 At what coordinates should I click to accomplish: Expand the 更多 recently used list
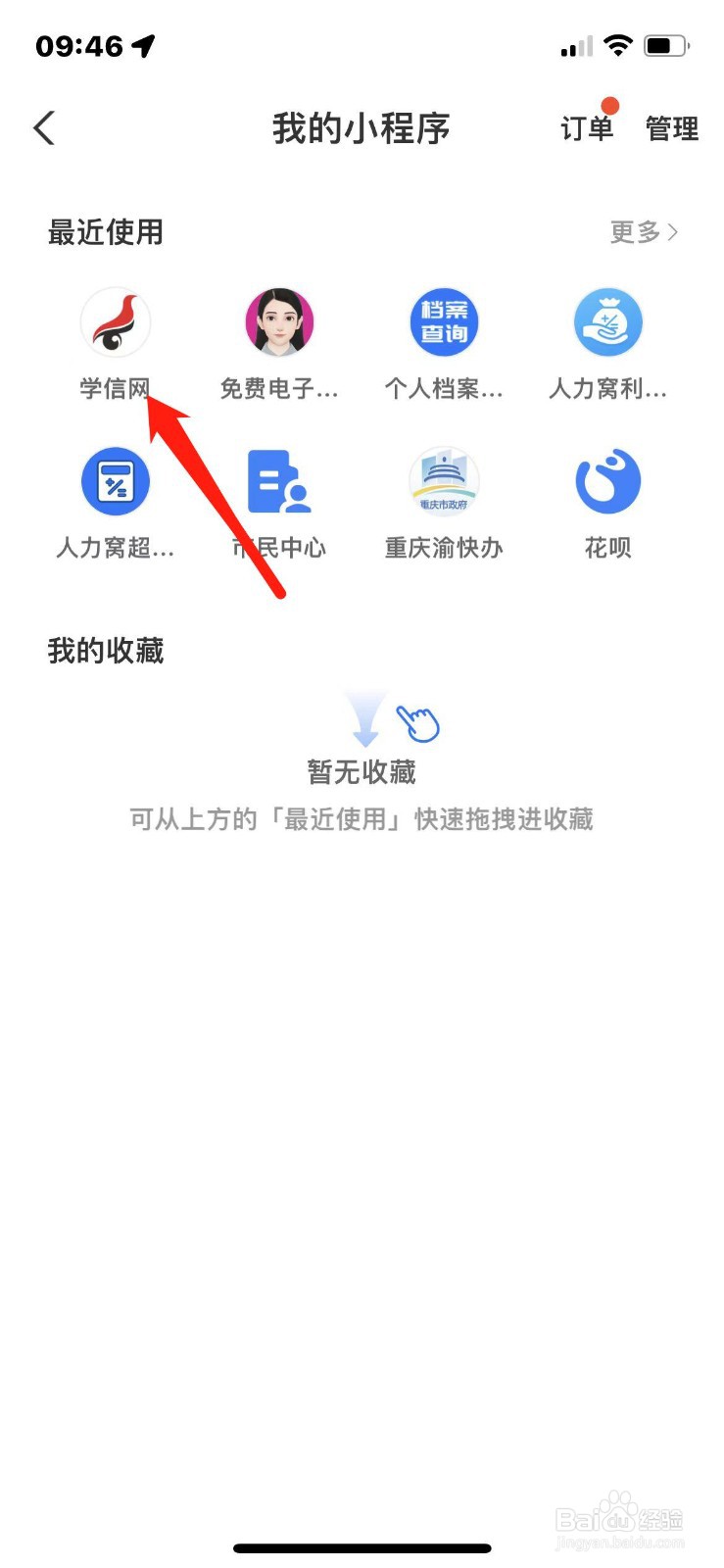click(x=643, y=232)
